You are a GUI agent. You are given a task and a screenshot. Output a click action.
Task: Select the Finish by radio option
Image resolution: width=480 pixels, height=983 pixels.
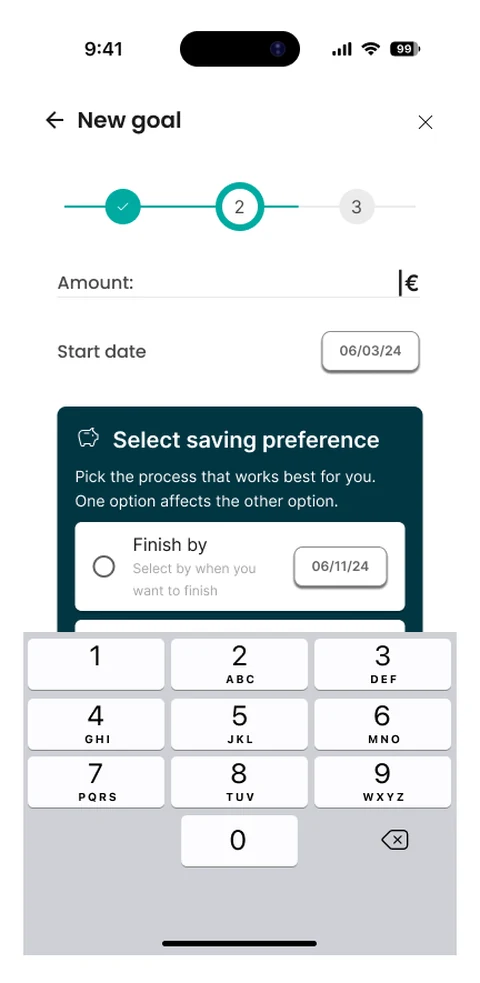click(103, 567)
